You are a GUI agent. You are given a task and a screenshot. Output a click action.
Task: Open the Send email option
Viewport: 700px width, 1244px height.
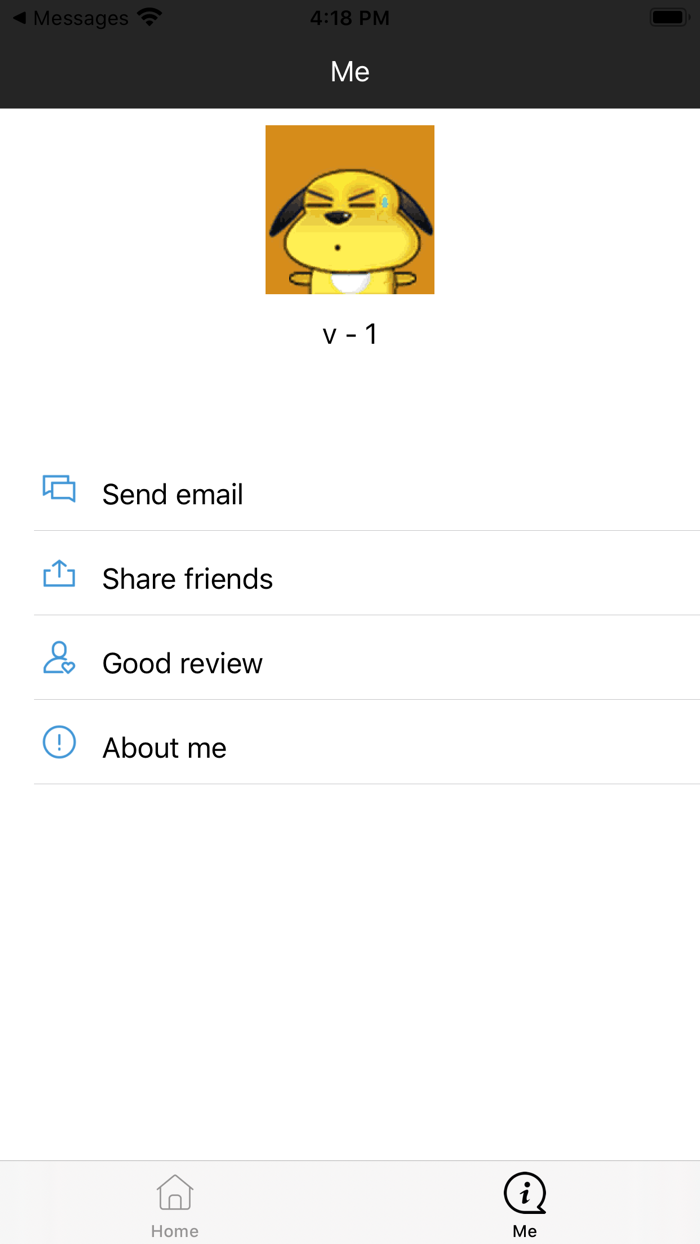coord(172,494)
